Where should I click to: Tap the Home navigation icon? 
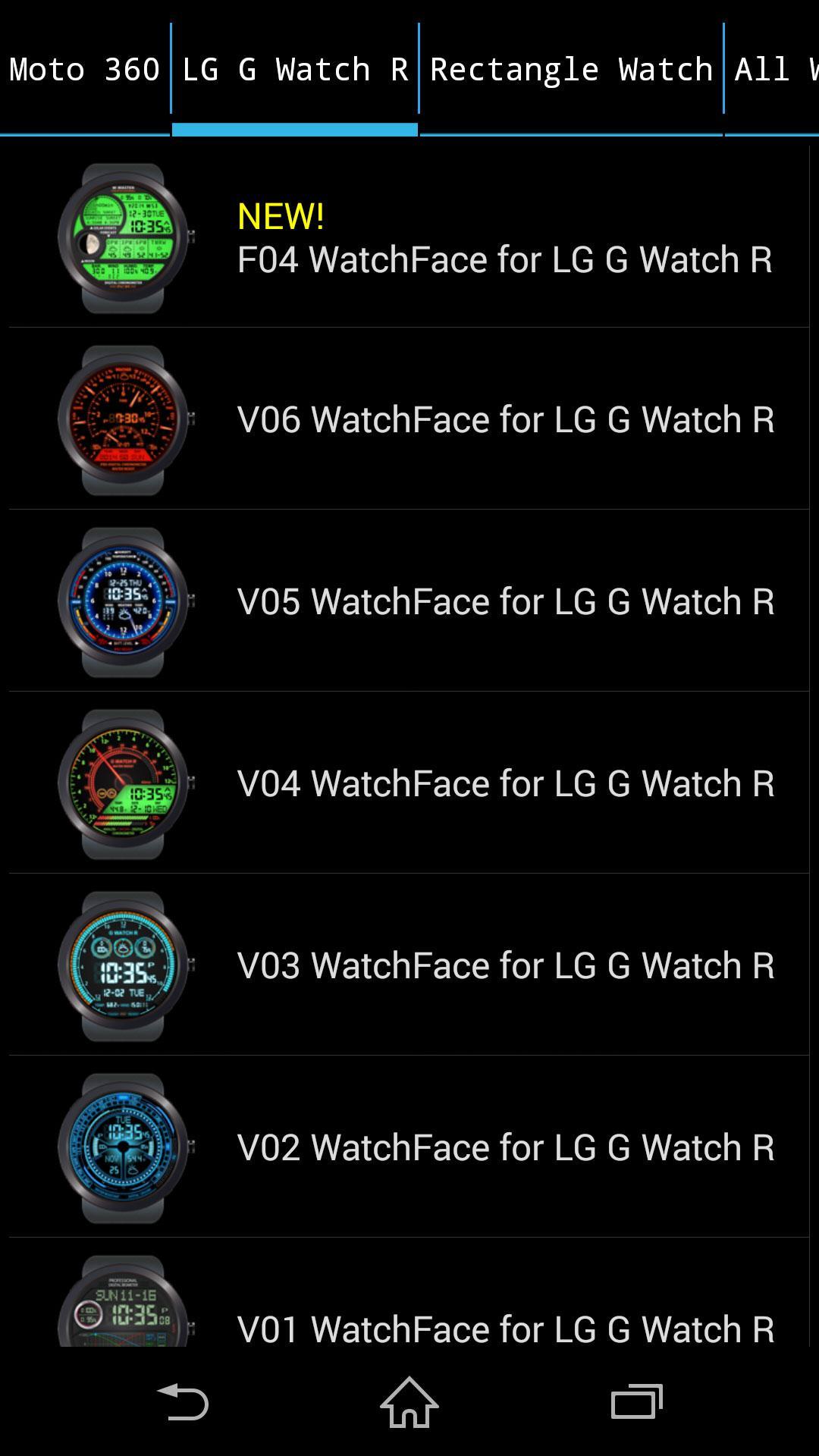click(x=408, y=1402)
